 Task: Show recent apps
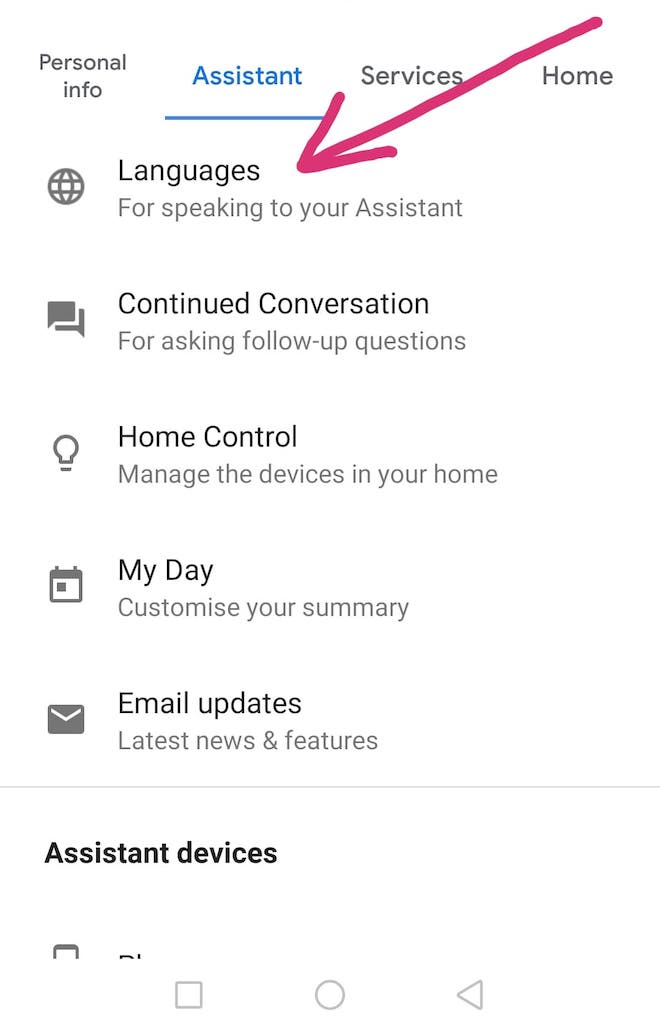click(x=189, y=994)
